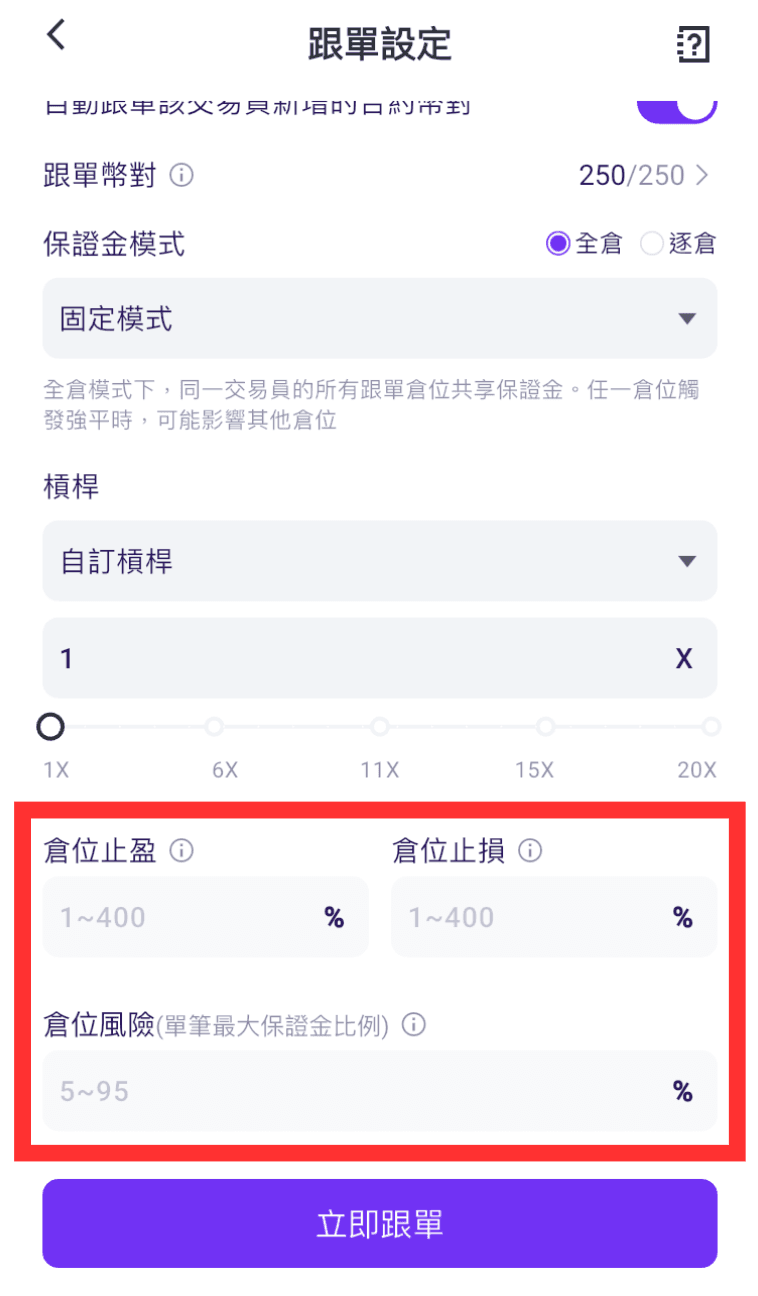Go back using the top-left arrow

coord(56,35)
